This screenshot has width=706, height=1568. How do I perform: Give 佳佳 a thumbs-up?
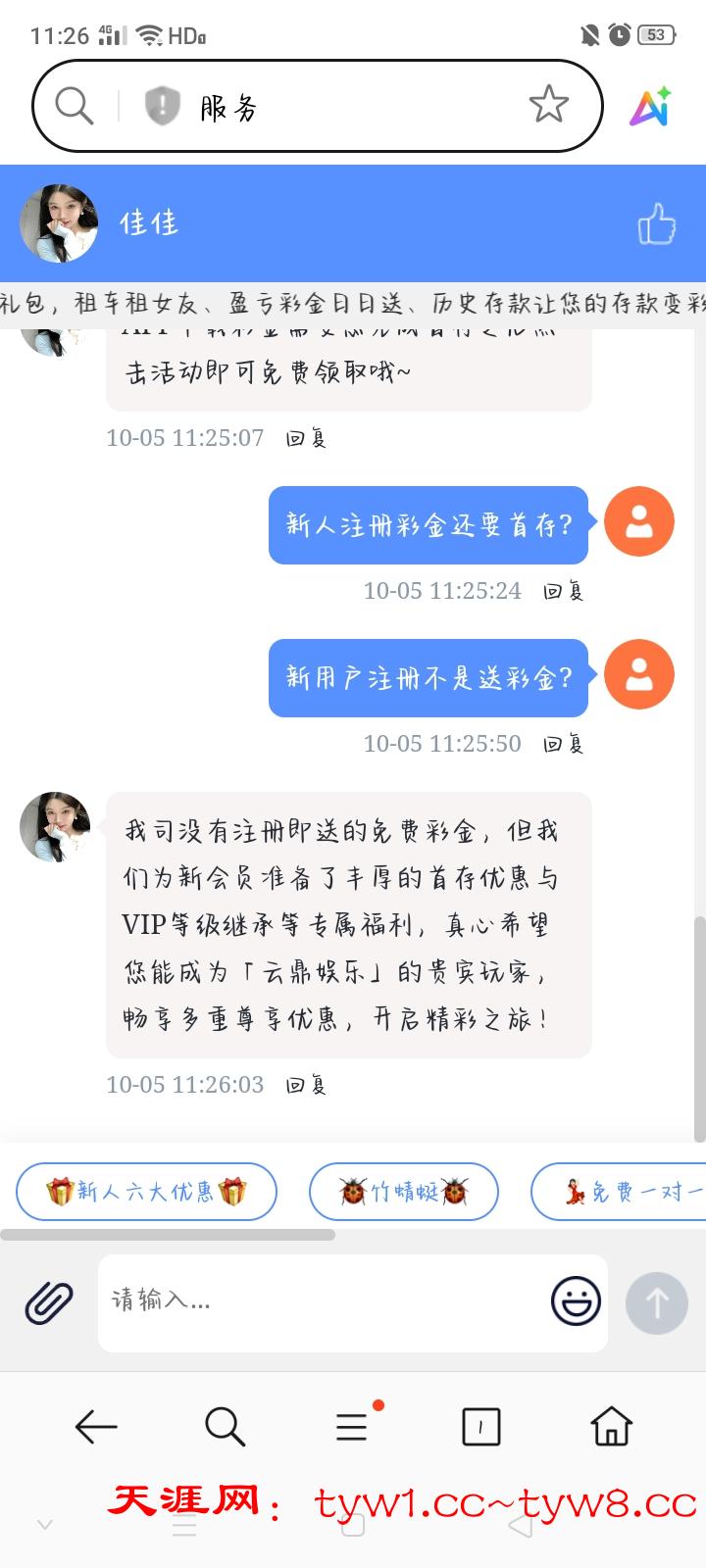(x=656, y=223)
